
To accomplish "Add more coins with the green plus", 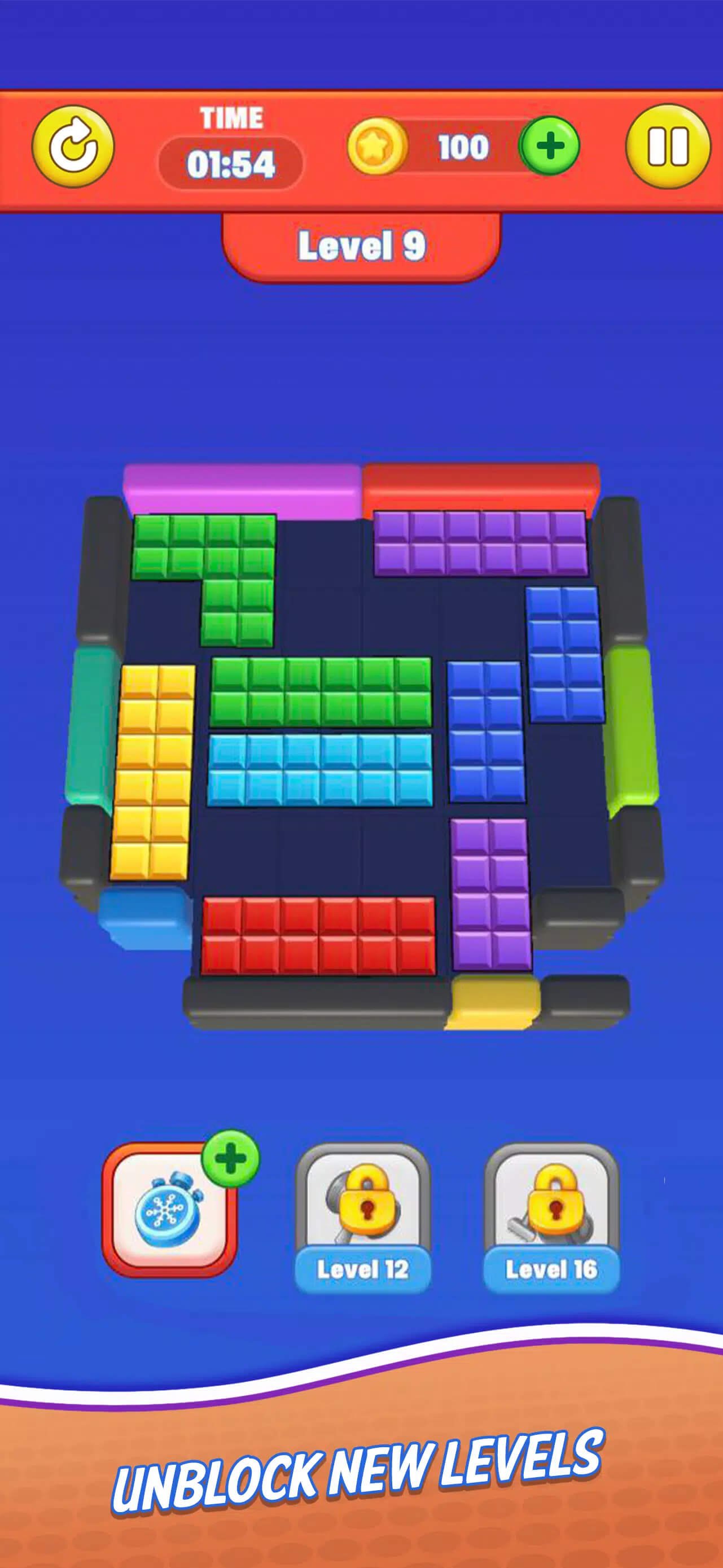I will coord(550,146).
